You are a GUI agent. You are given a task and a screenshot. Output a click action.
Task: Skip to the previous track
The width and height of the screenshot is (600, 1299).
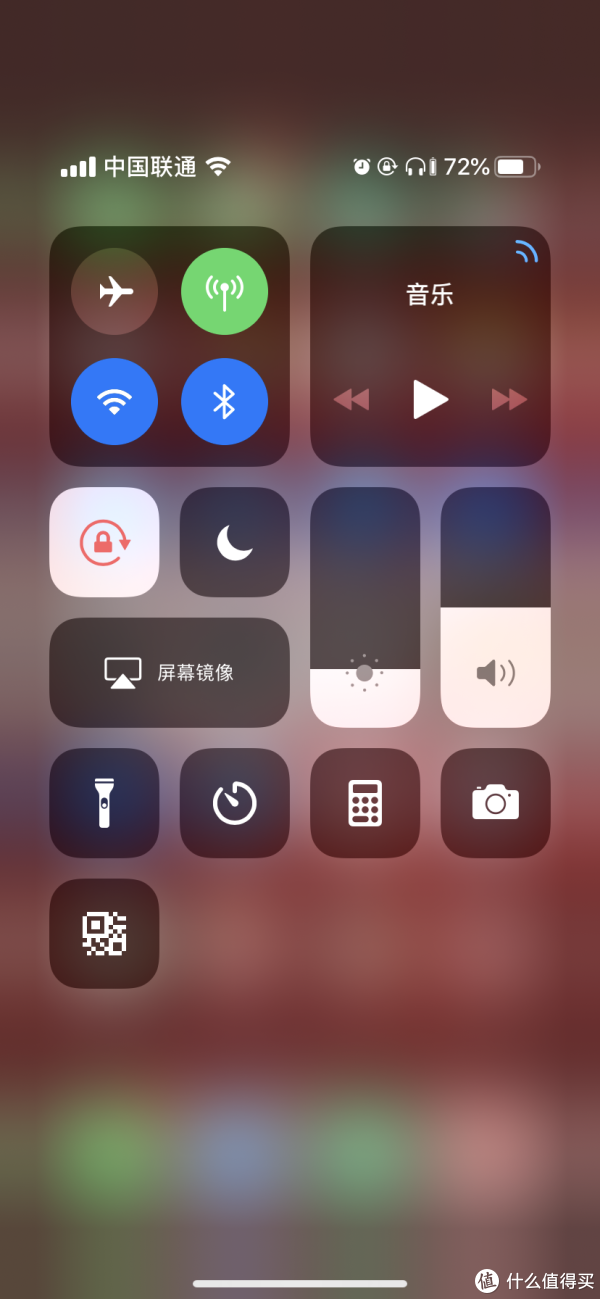pyautogui.click(x=351, y=400)
